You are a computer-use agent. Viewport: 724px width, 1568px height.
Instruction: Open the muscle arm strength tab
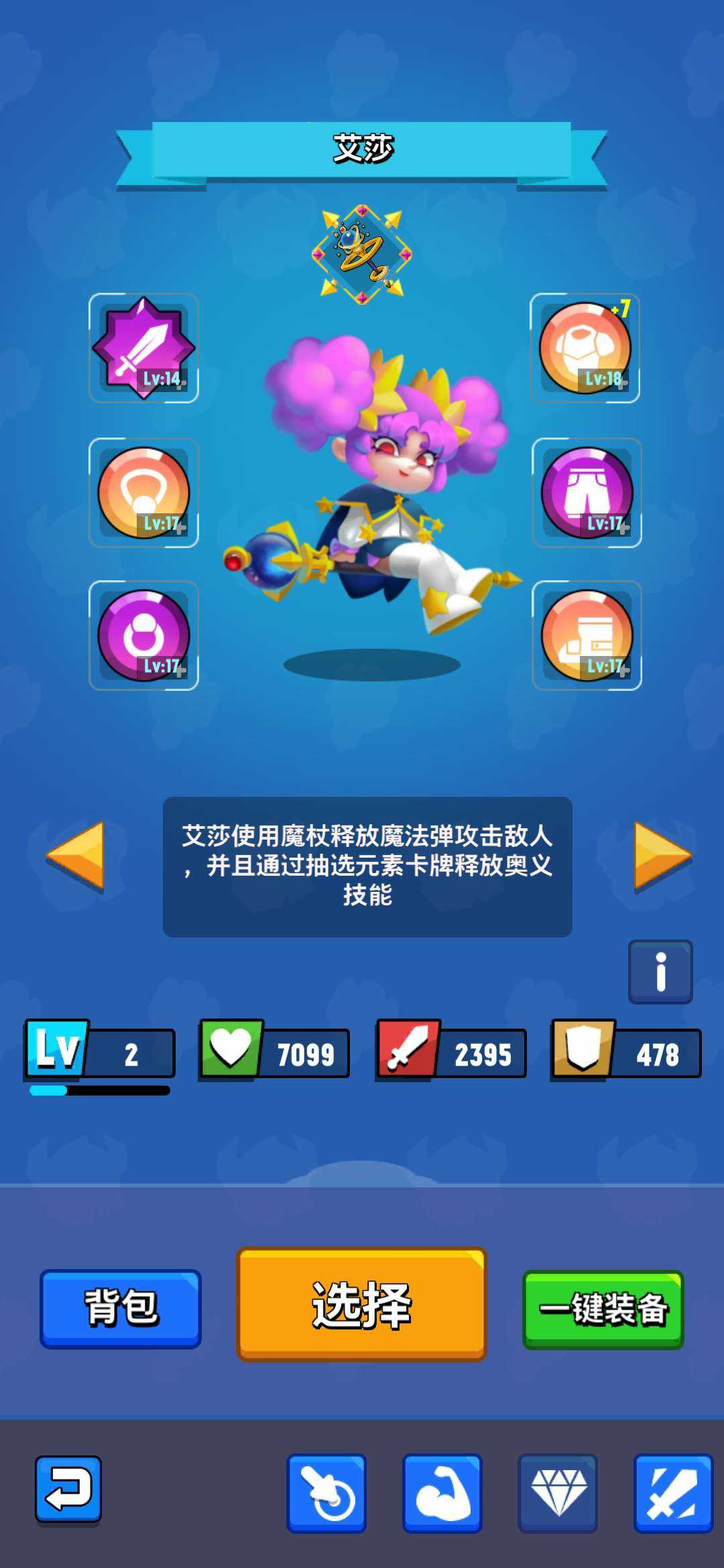click(442, 1493)
